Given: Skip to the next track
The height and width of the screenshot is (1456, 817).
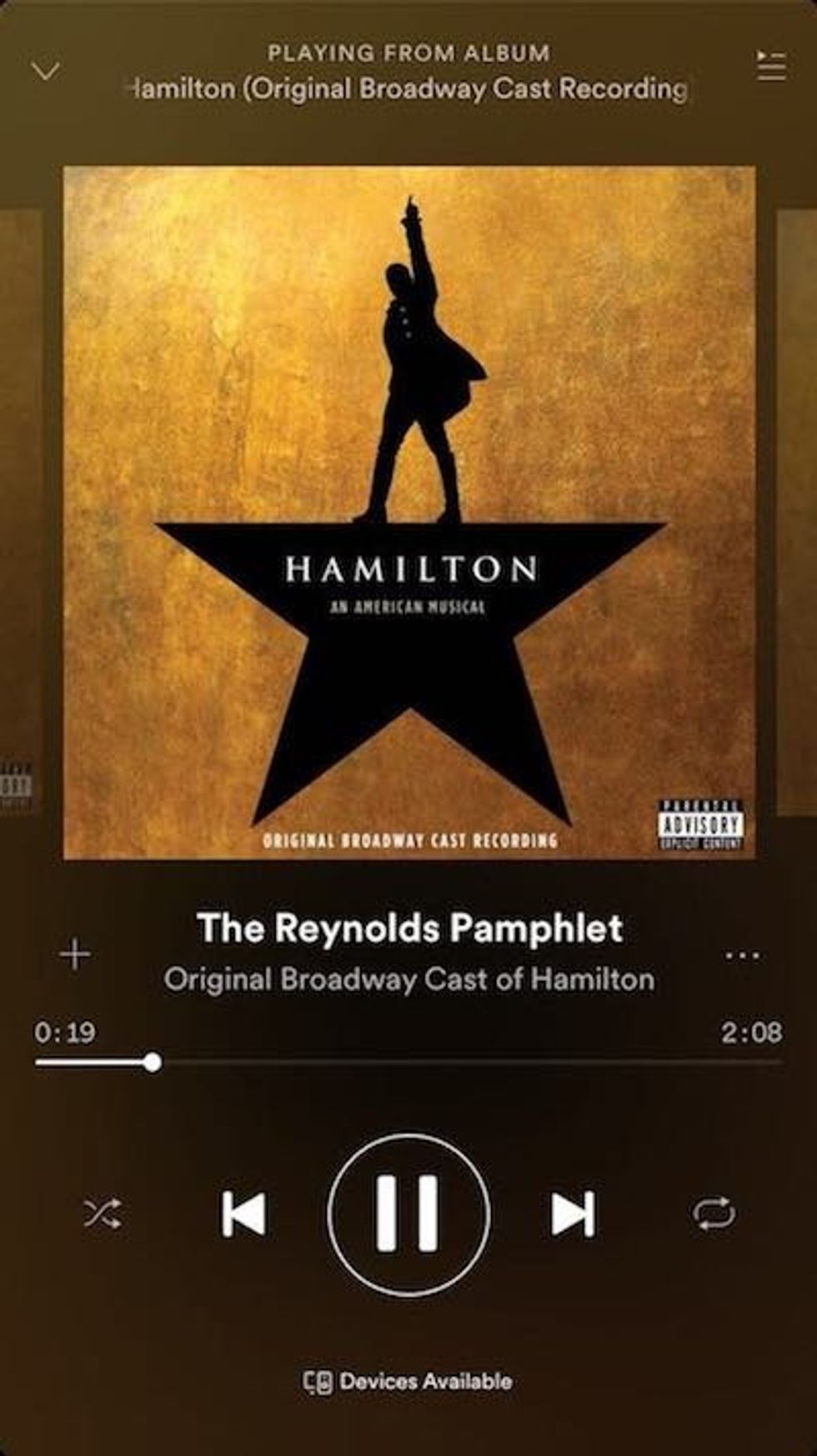Looking at the screenshot, I should 573,1213.
